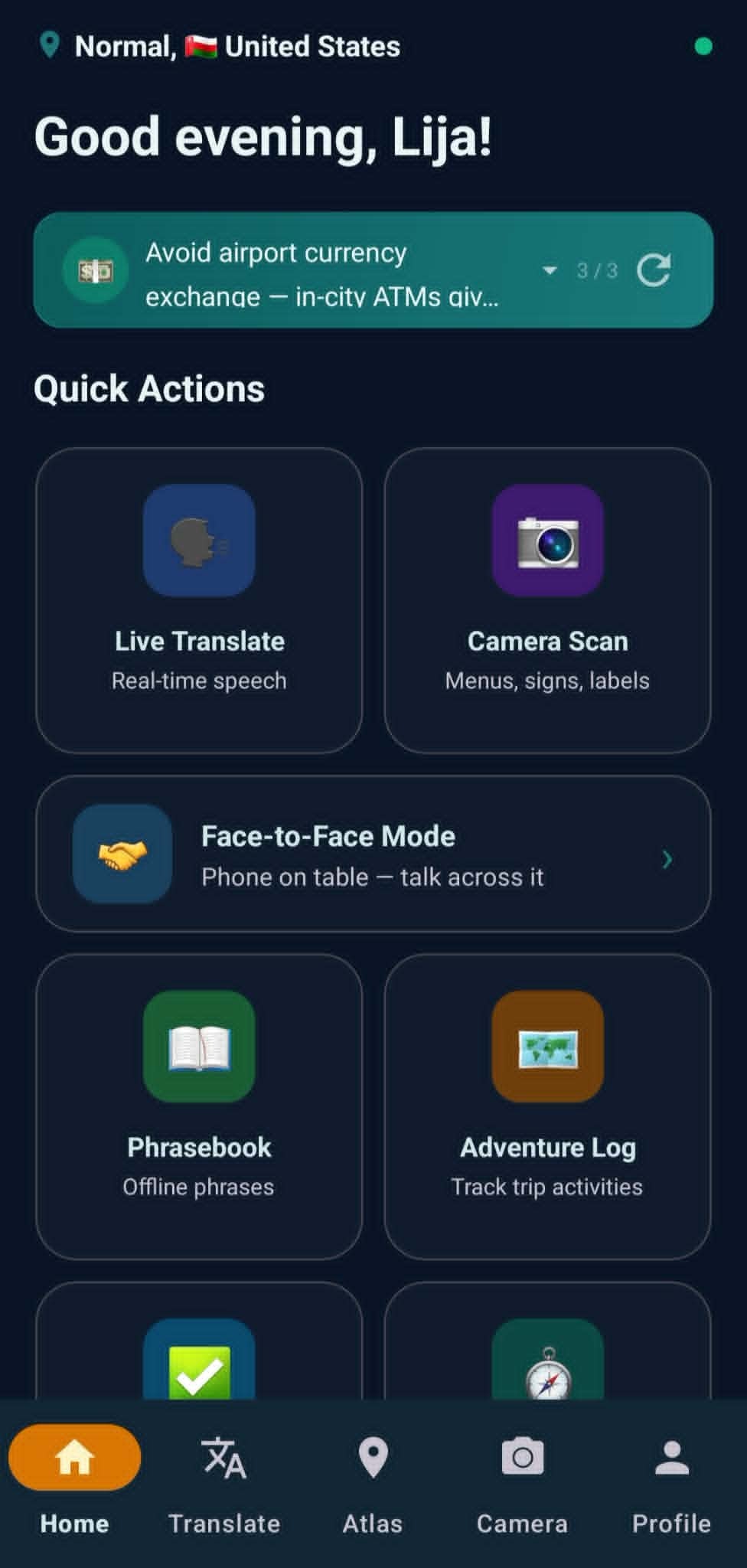Tap the Phrasebook open-book icon
747x1568 pixels.
[199, 1046]
